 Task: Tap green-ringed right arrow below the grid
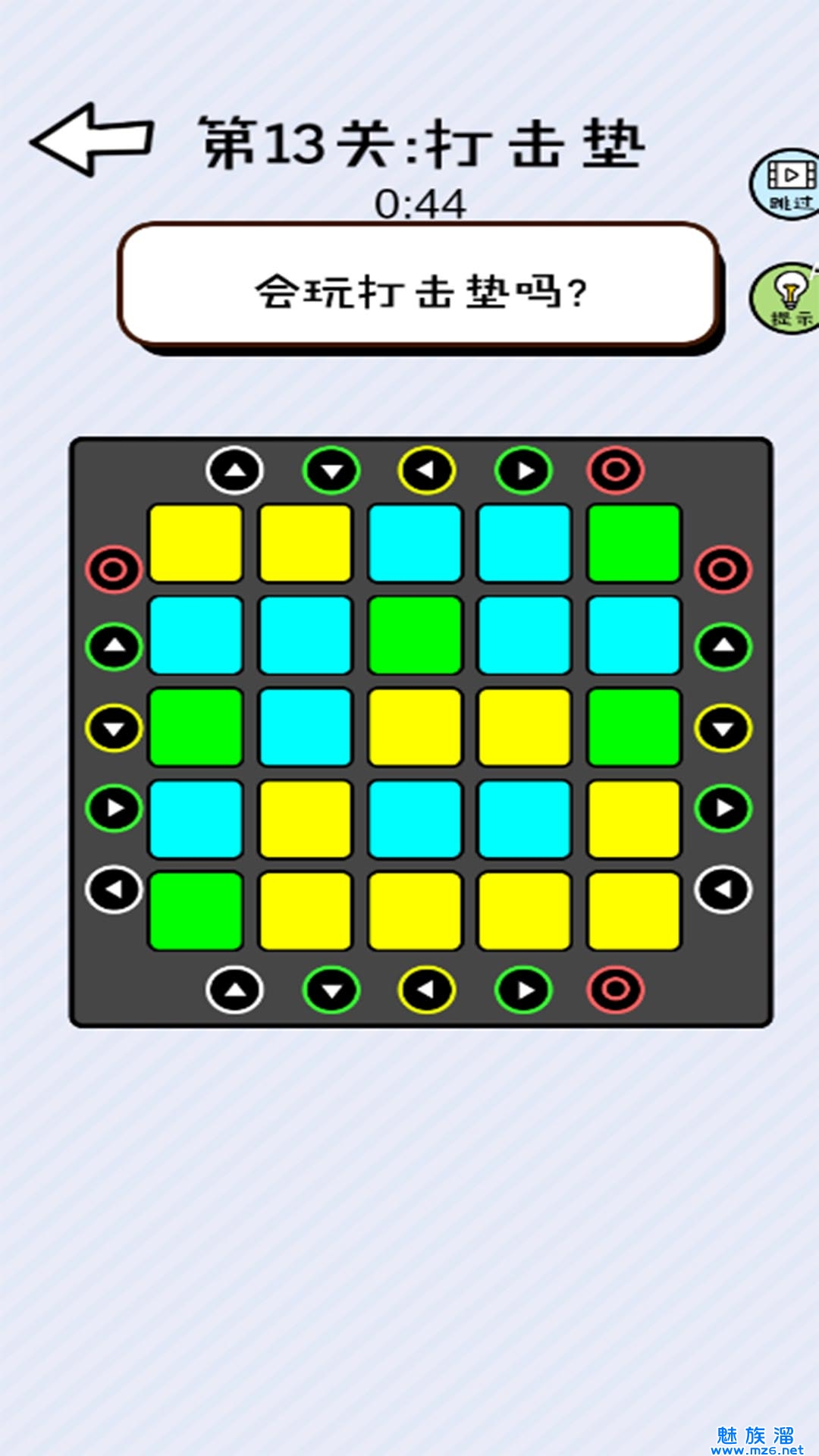pyautogui.click(x=523, y=990)
